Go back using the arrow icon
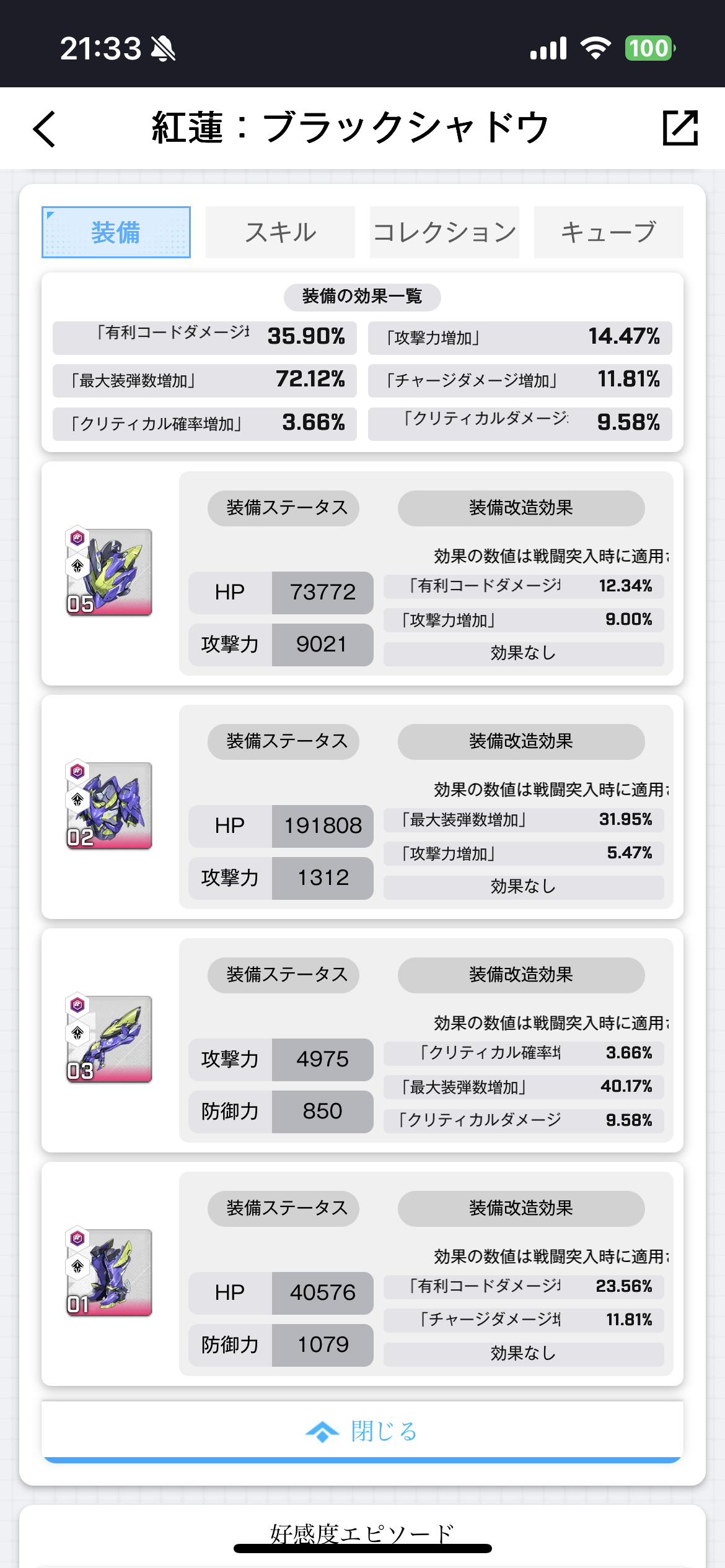The height and width of the screenshot is (1568, 725). tap(45, 129)
